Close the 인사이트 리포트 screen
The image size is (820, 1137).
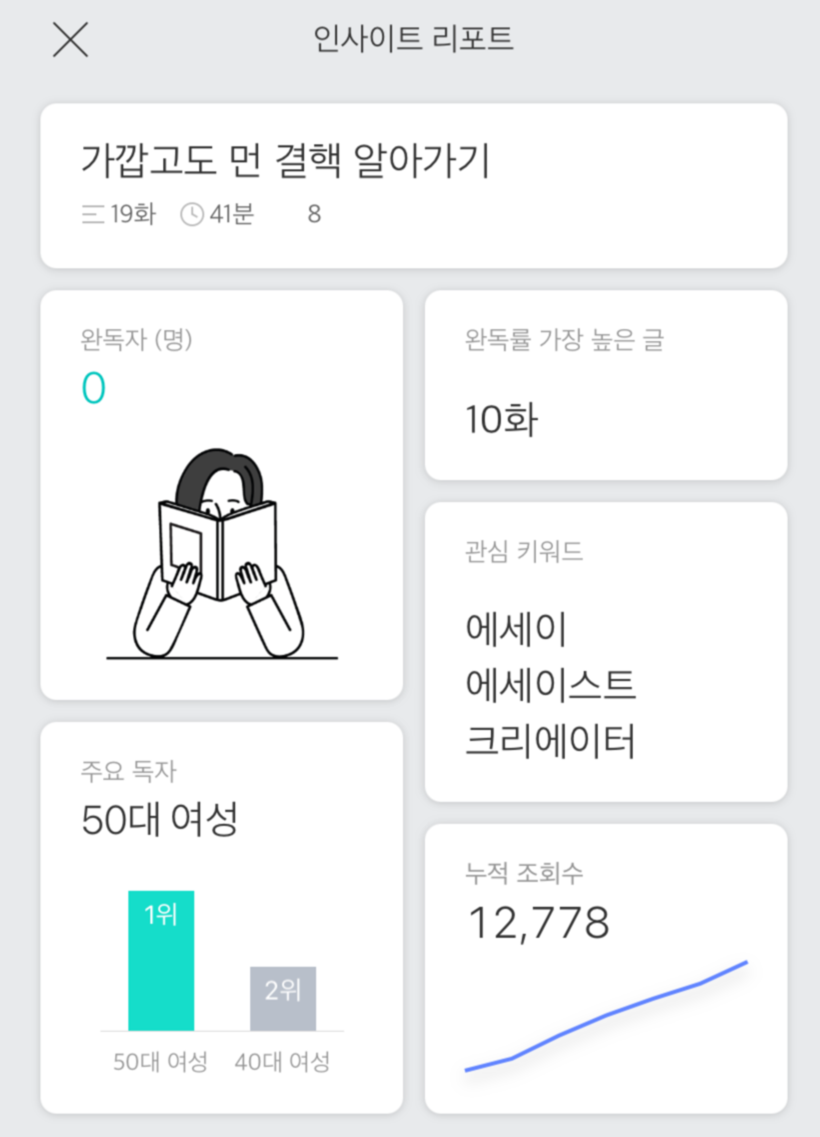coord(70,39)
